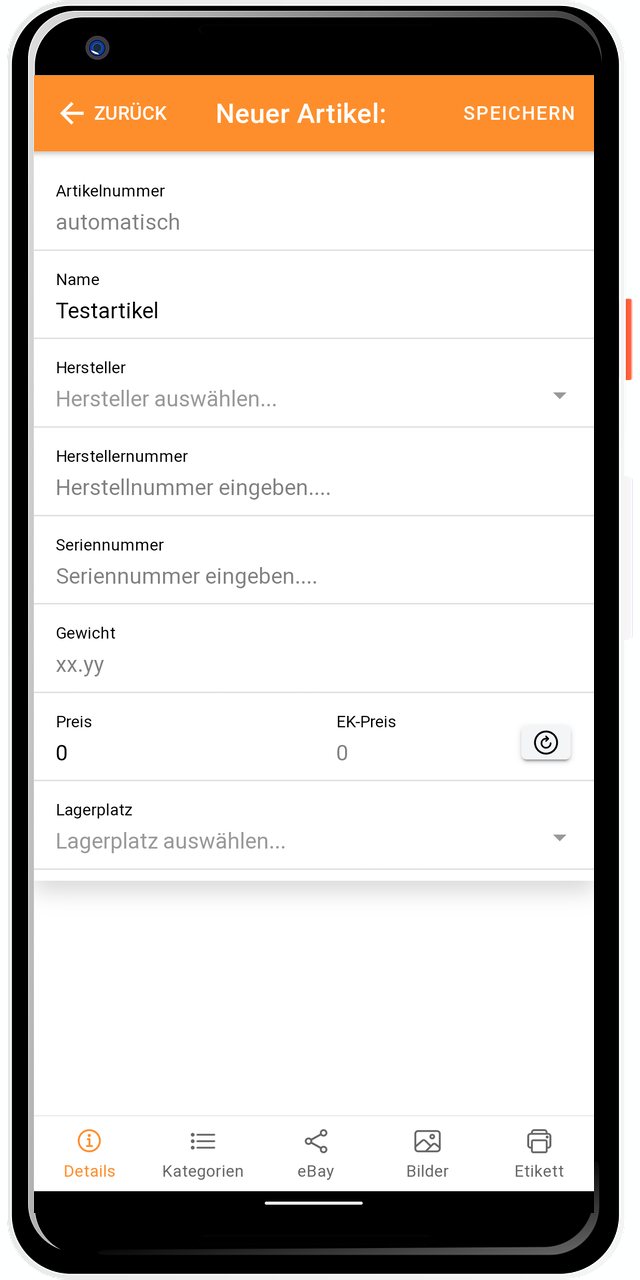Switch to the Bilder tab
This screenshot has height=1280, width=640.
pos(427,1154)
